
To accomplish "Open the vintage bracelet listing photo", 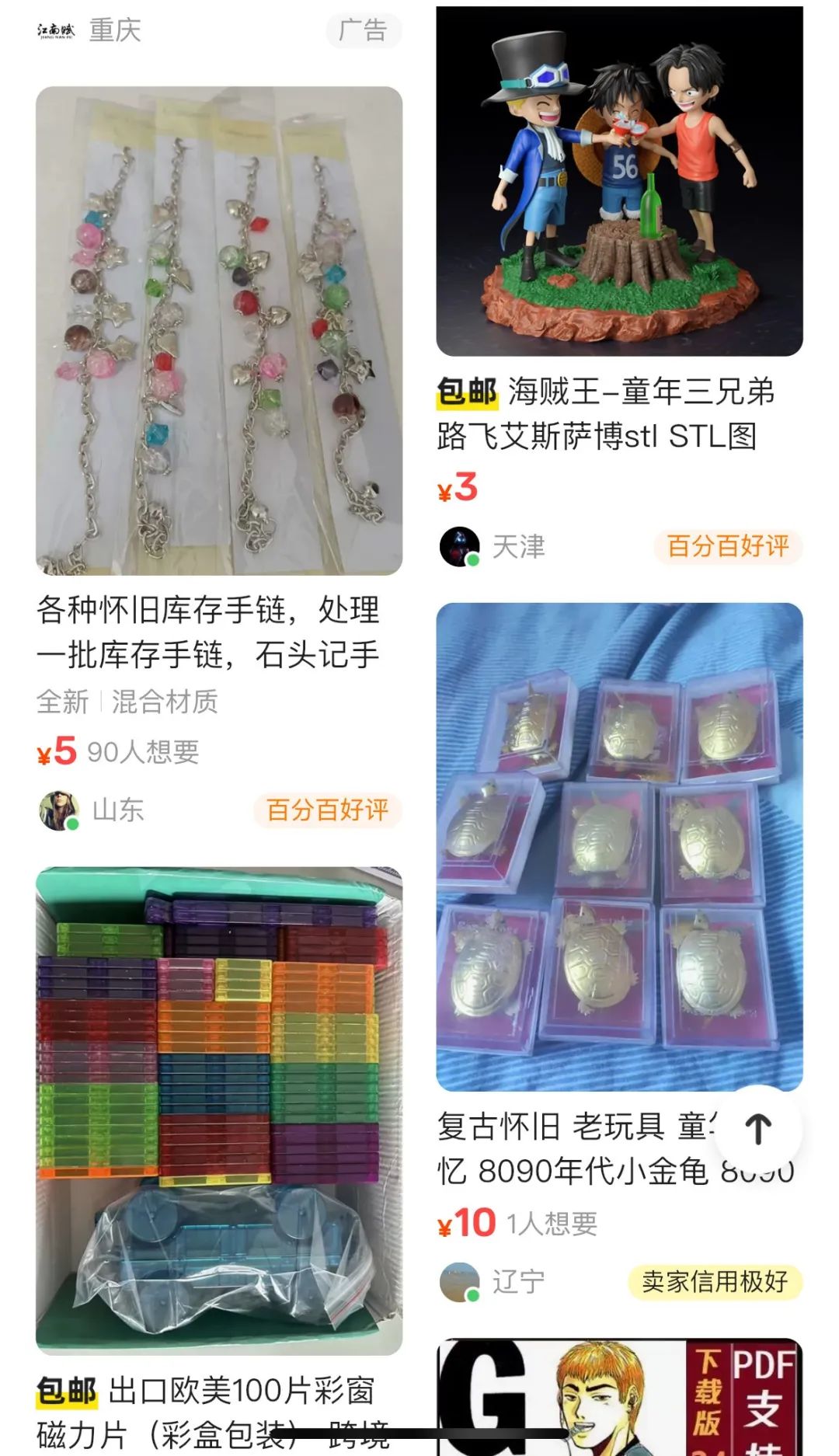I will point(219,330).
